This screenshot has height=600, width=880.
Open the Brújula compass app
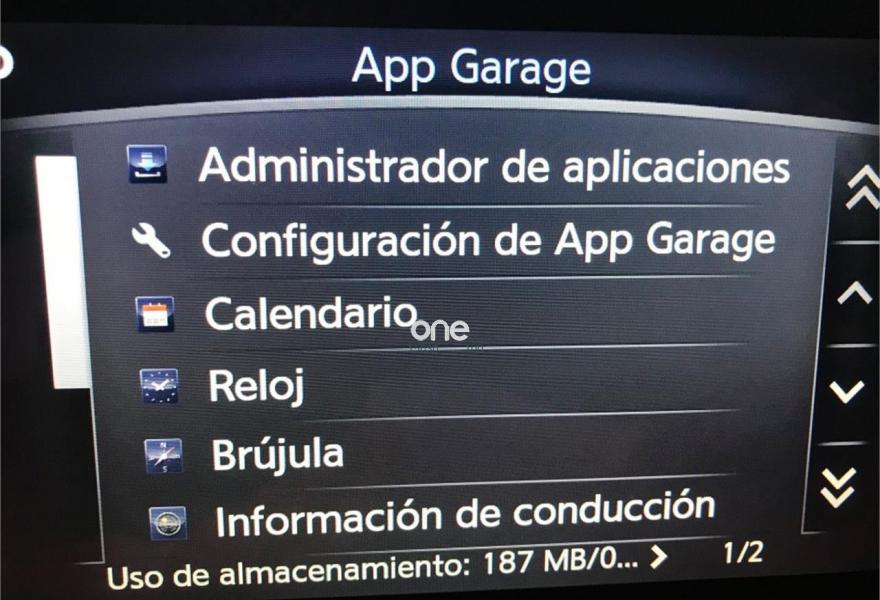(277, 455)
